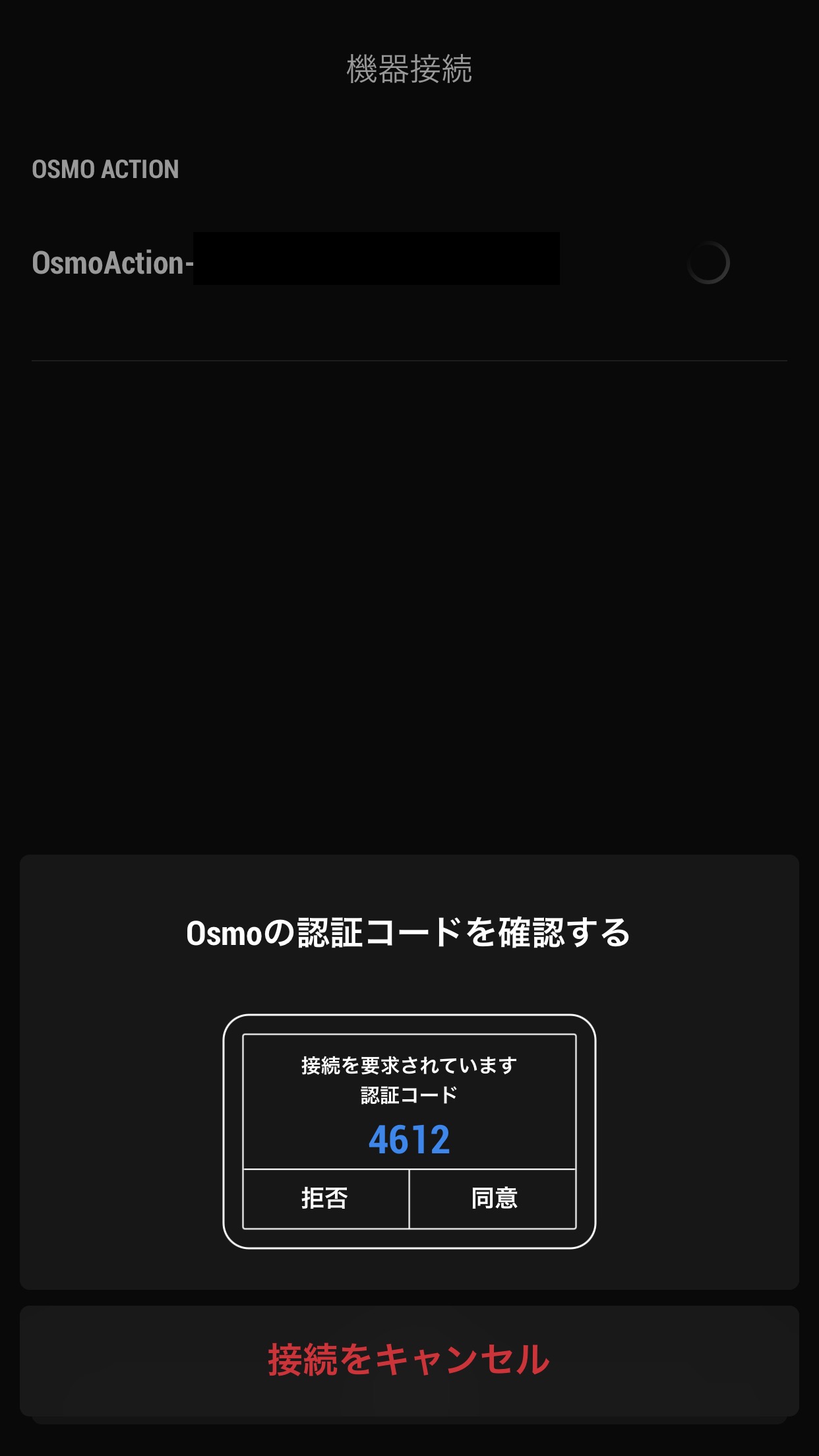Tap 接続をキャンセル to cancel connection
Image resolution: width=819 pixels, height=1456 pixels.
click(409, 1360)
